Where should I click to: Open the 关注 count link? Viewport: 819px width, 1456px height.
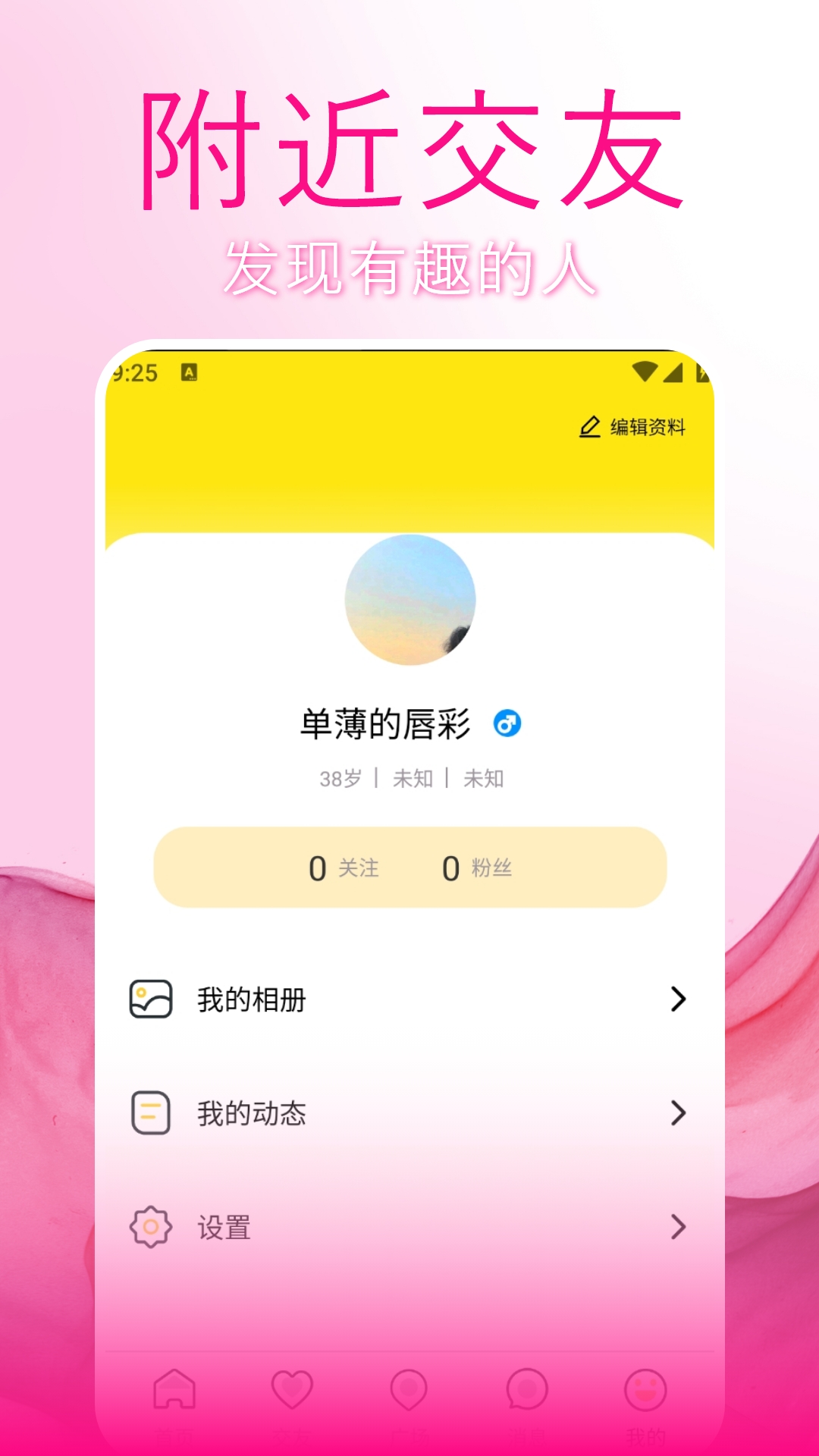point(348,867)
